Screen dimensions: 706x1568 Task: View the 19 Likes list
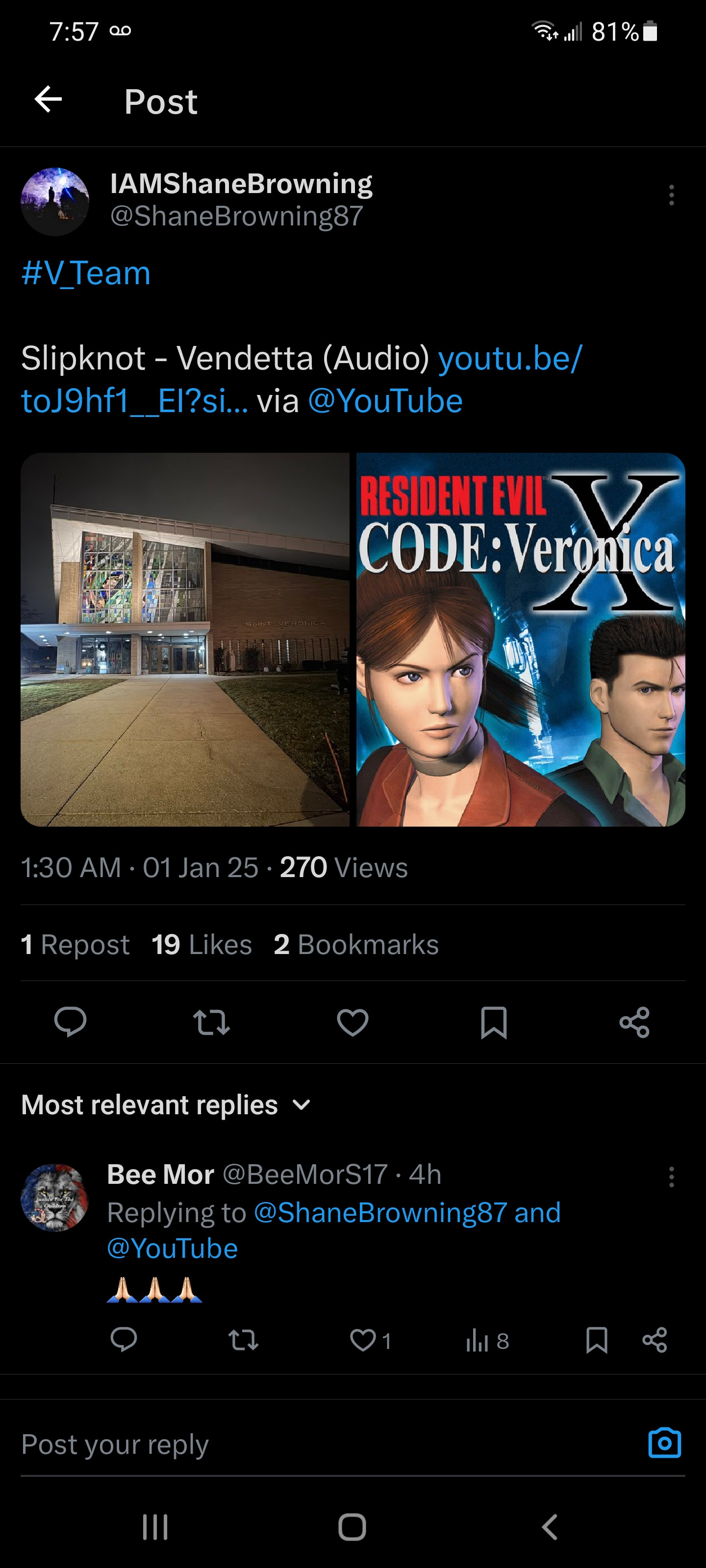(x=202, y=945)
